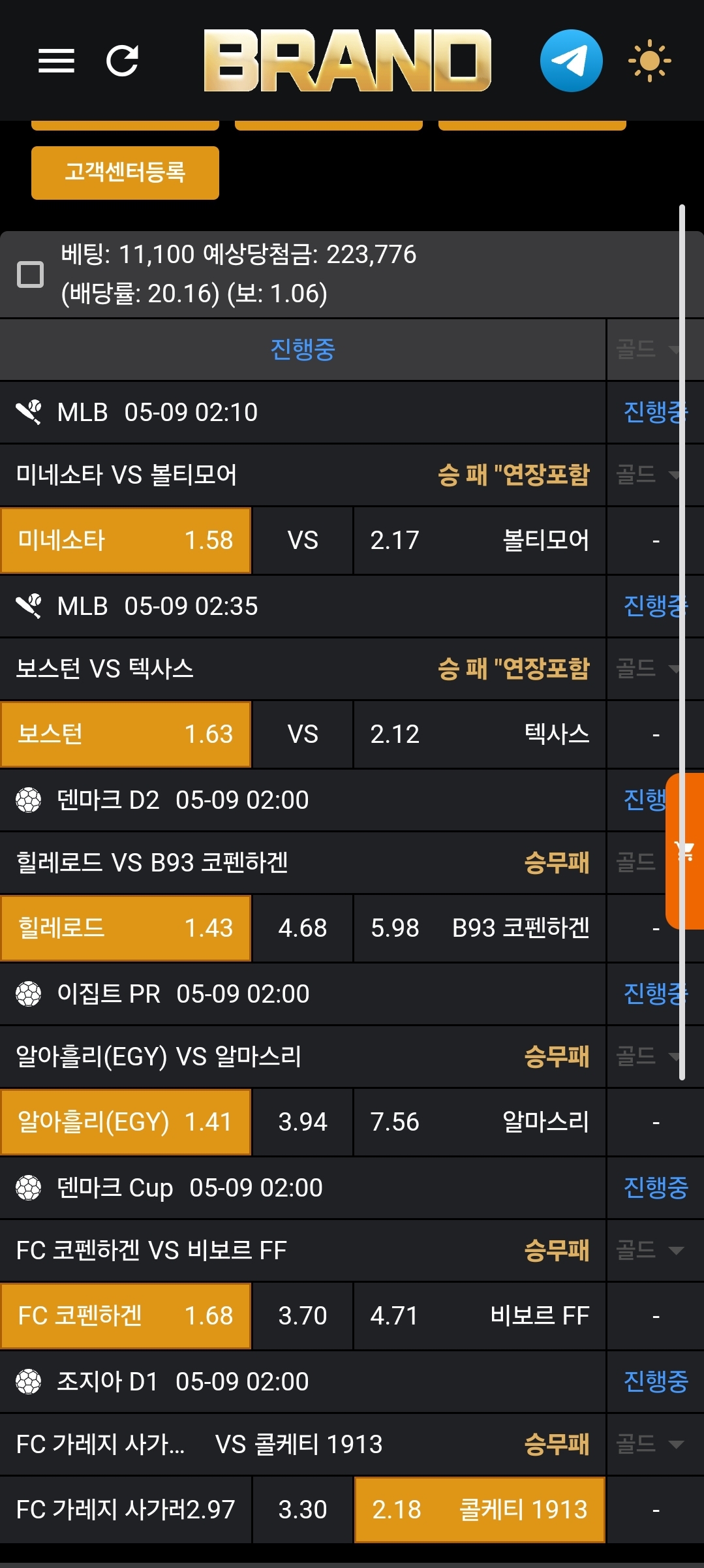Select 알마스리 at 7.56 odds
Screen dimensions: 704x1568
click(480, 1122)
